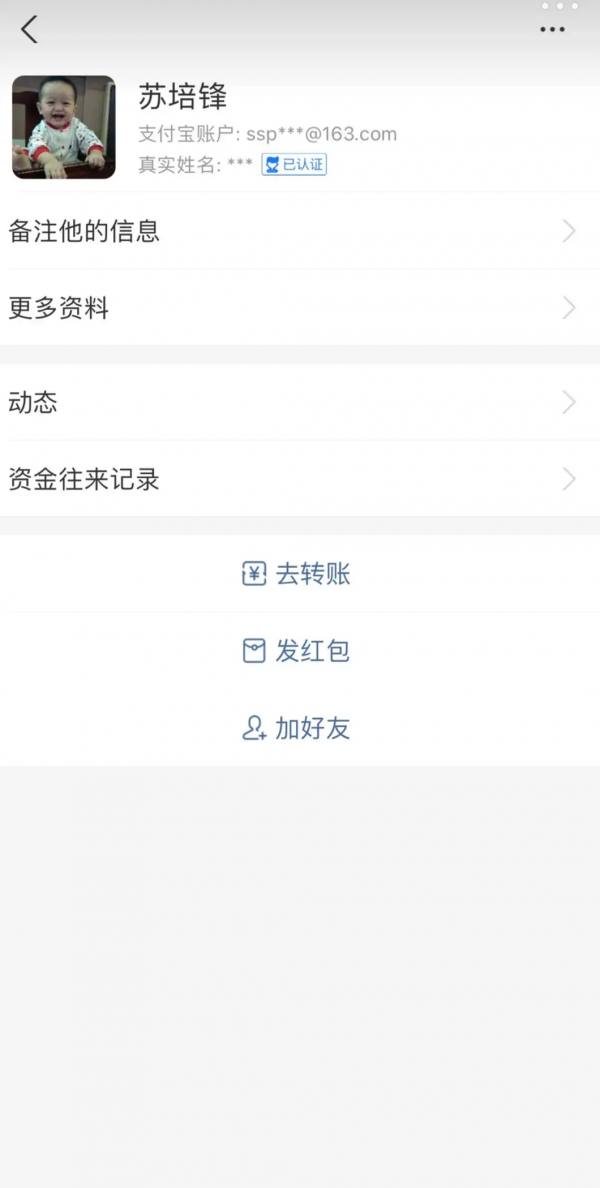Open the three-dot overflow menu
The image size is (600, 1188).
point(552,30)
